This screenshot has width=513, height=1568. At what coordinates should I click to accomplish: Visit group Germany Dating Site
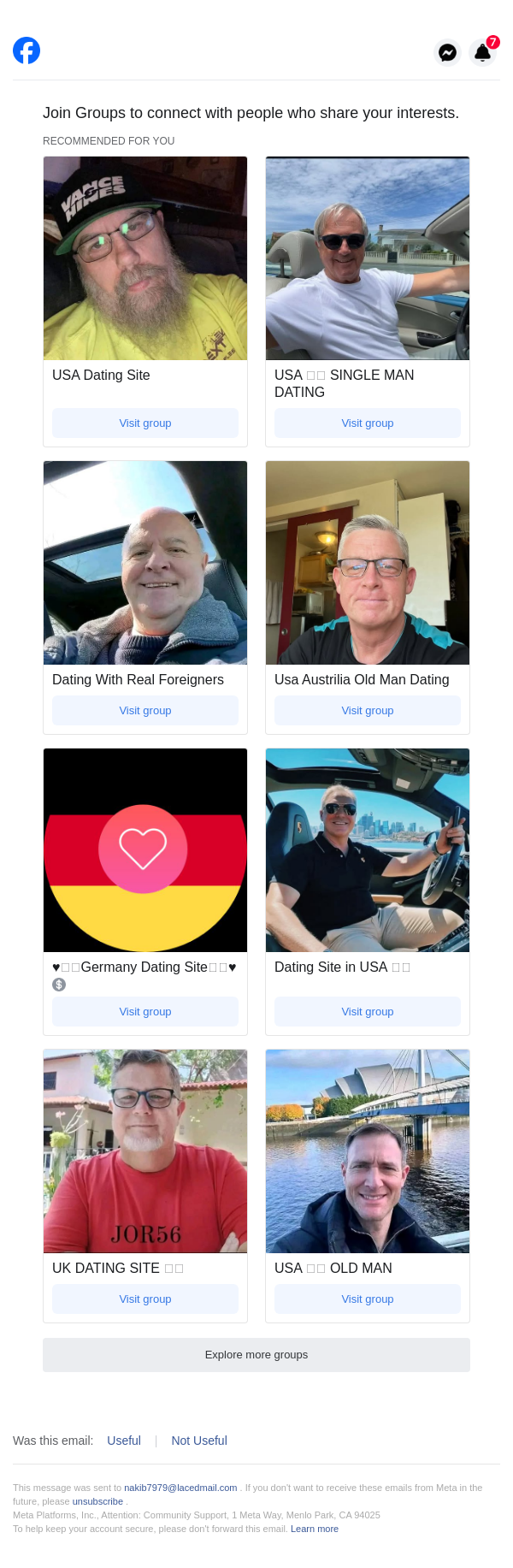coord(145,1011)
